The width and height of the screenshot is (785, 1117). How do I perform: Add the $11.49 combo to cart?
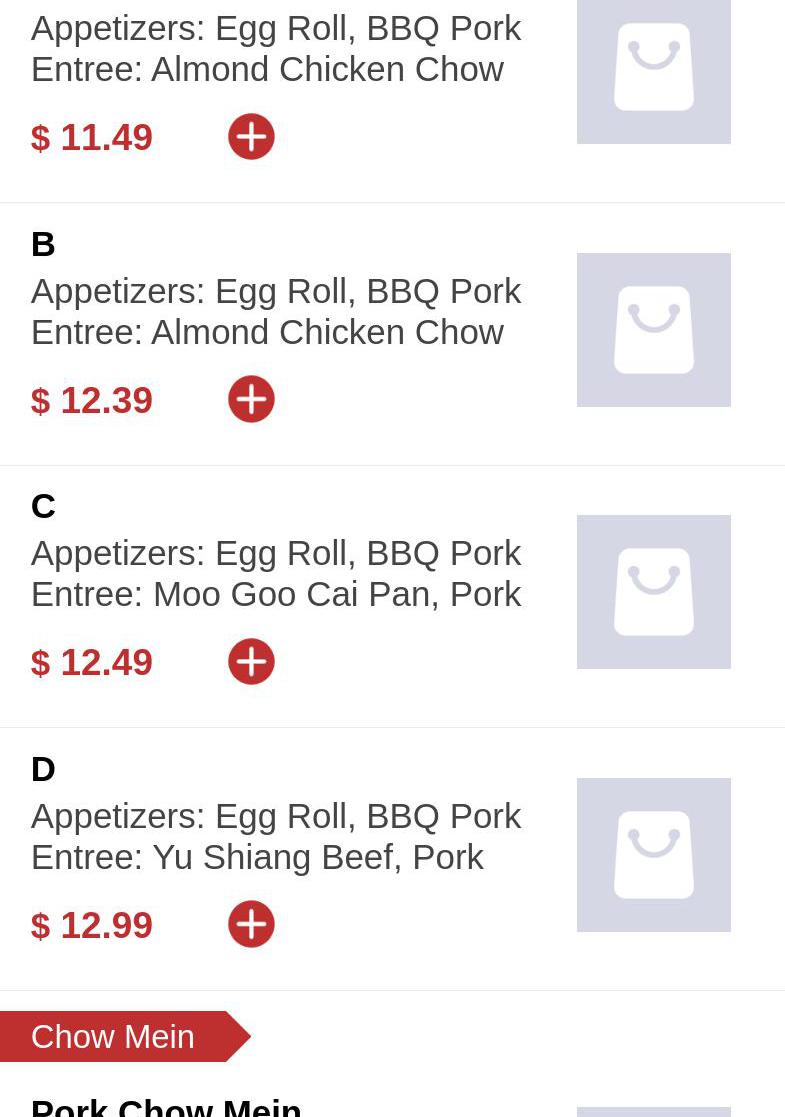(x=251, y=137)
